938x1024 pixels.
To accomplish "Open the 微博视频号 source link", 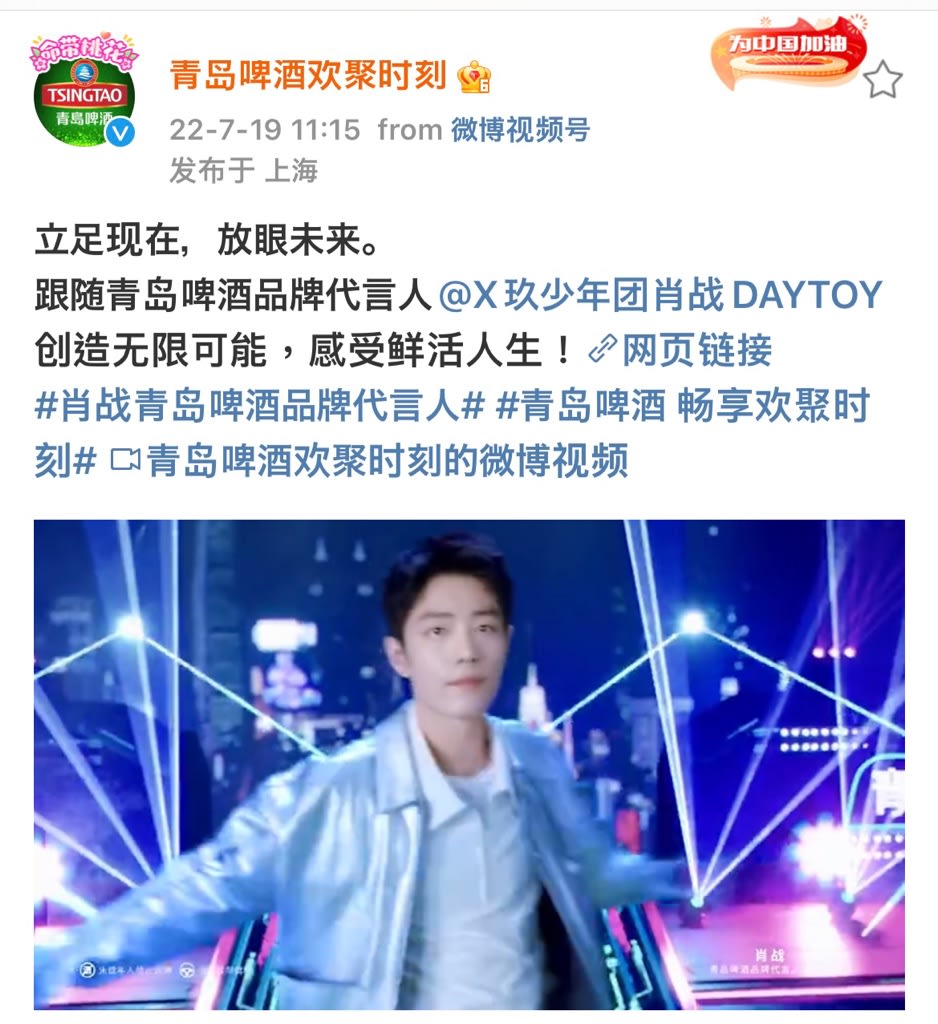I will click(520, 129).
